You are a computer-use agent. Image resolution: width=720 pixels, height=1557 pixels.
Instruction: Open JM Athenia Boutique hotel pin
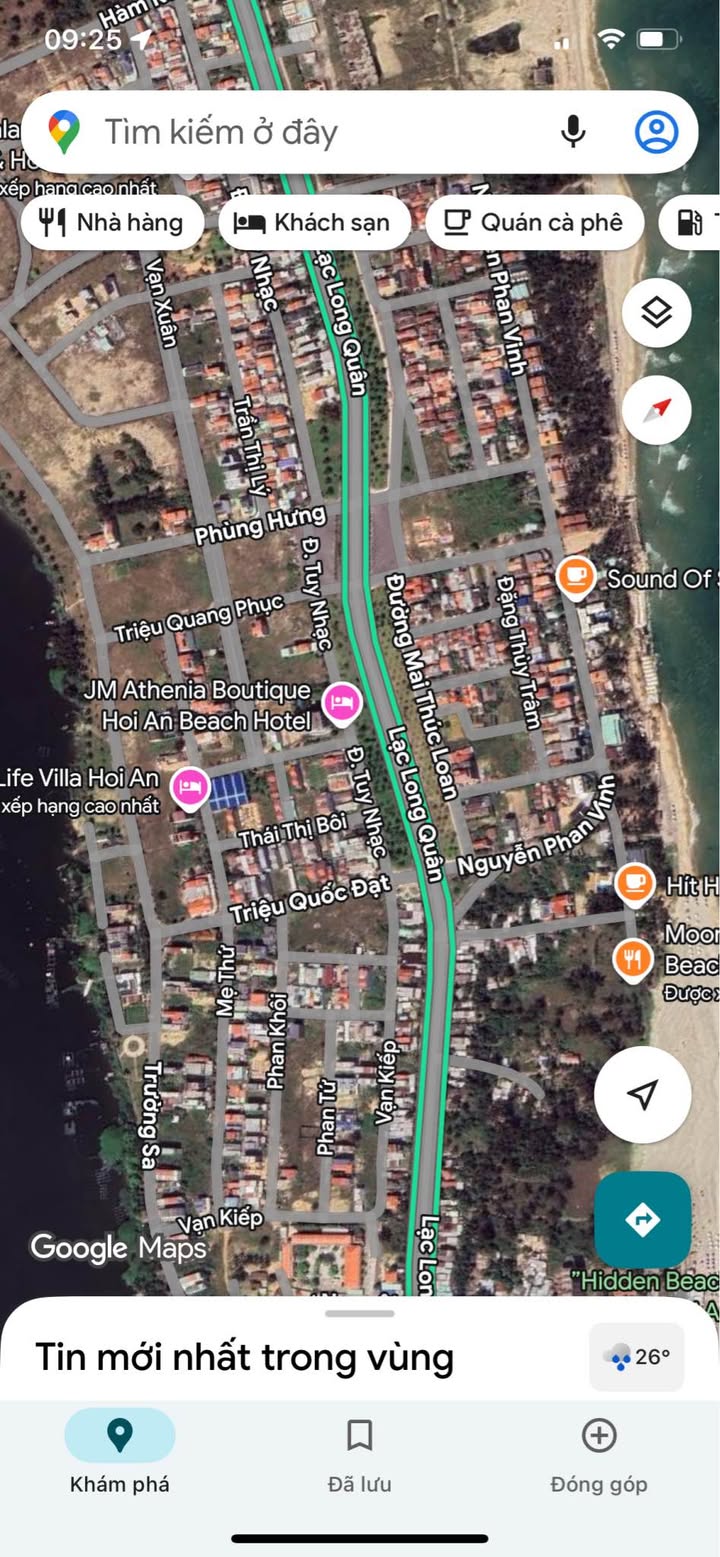(x=342, y=702)
